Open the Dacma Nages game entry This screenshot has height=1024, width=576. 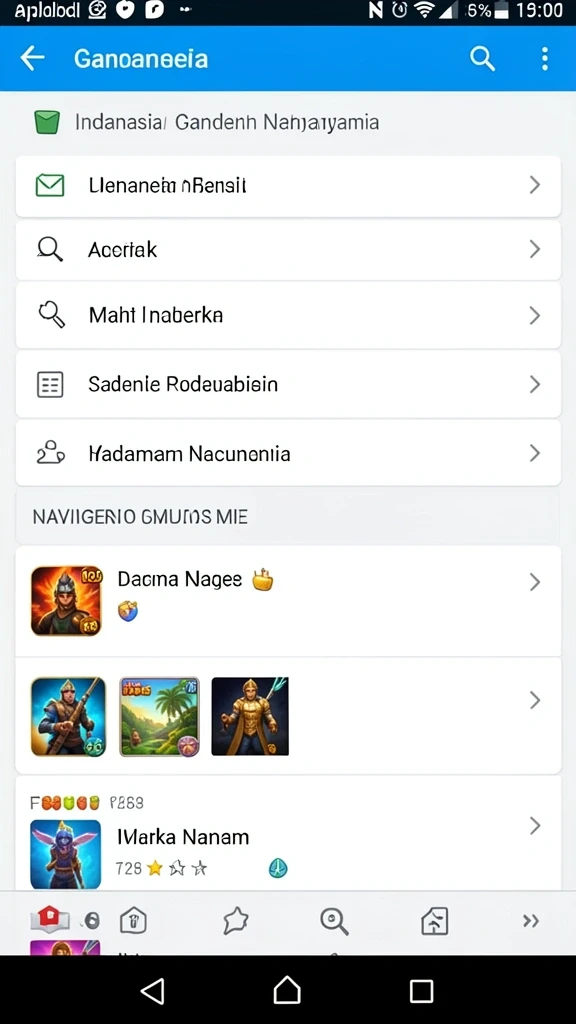288,601
